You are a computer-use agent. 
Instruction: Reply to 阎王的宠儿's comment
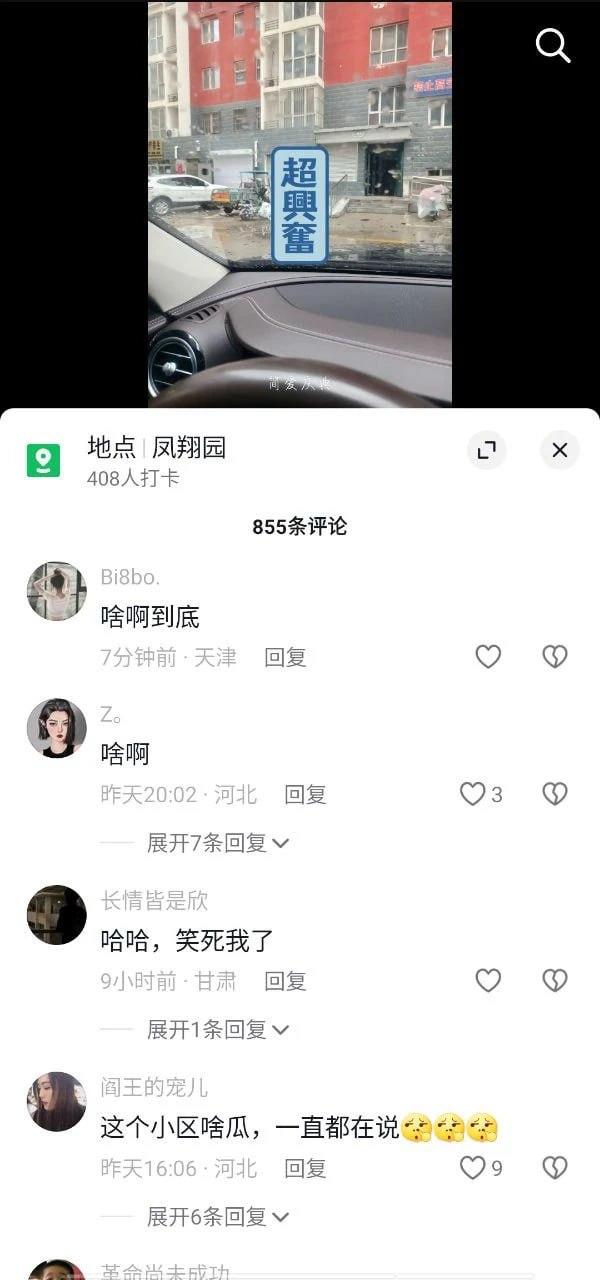click(305, 1168)
